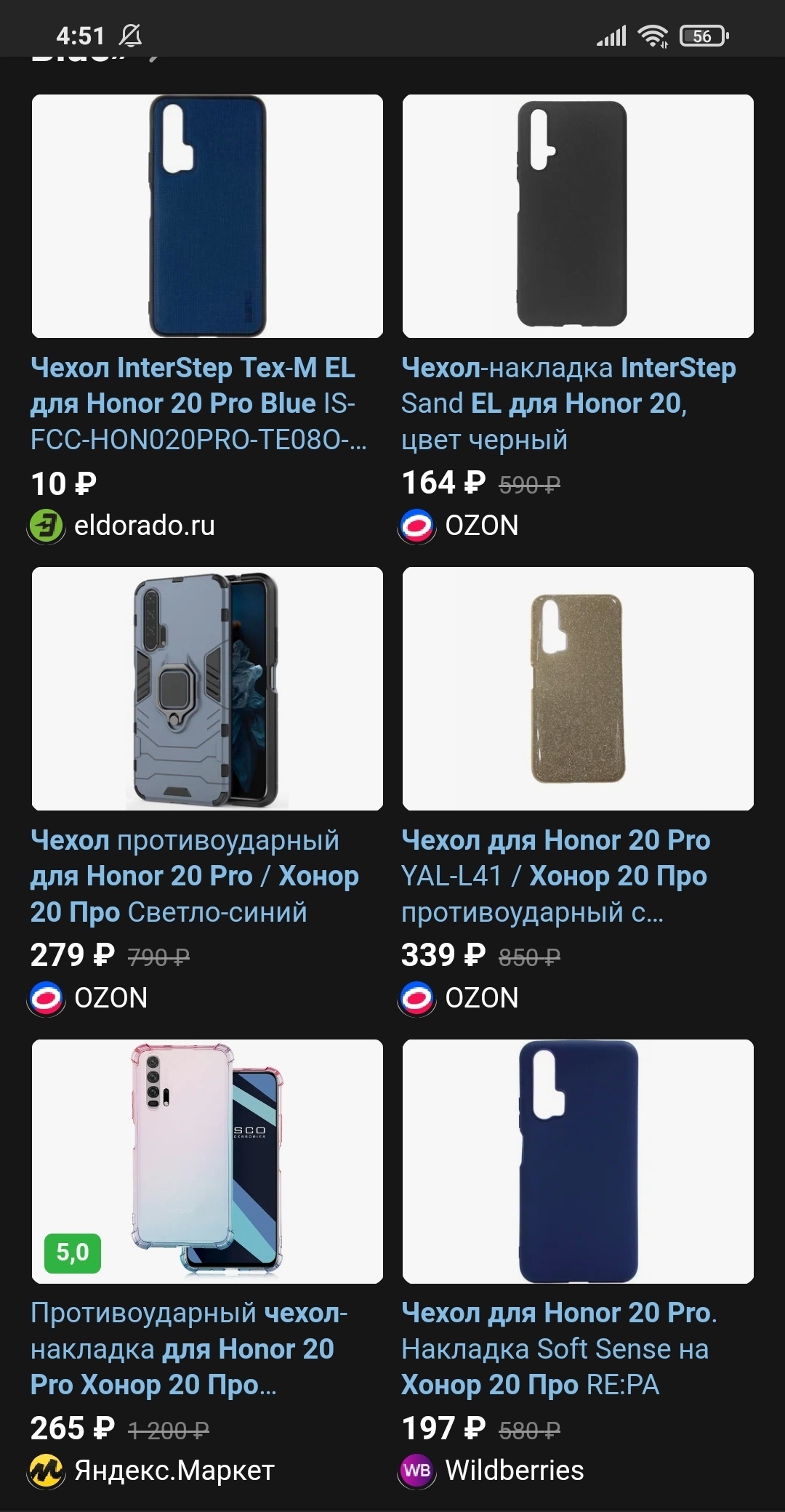This screenshot has width=785, height=1512.
Task: Open the dark blue Soft Sense case image
Action: click(578, 1161)
